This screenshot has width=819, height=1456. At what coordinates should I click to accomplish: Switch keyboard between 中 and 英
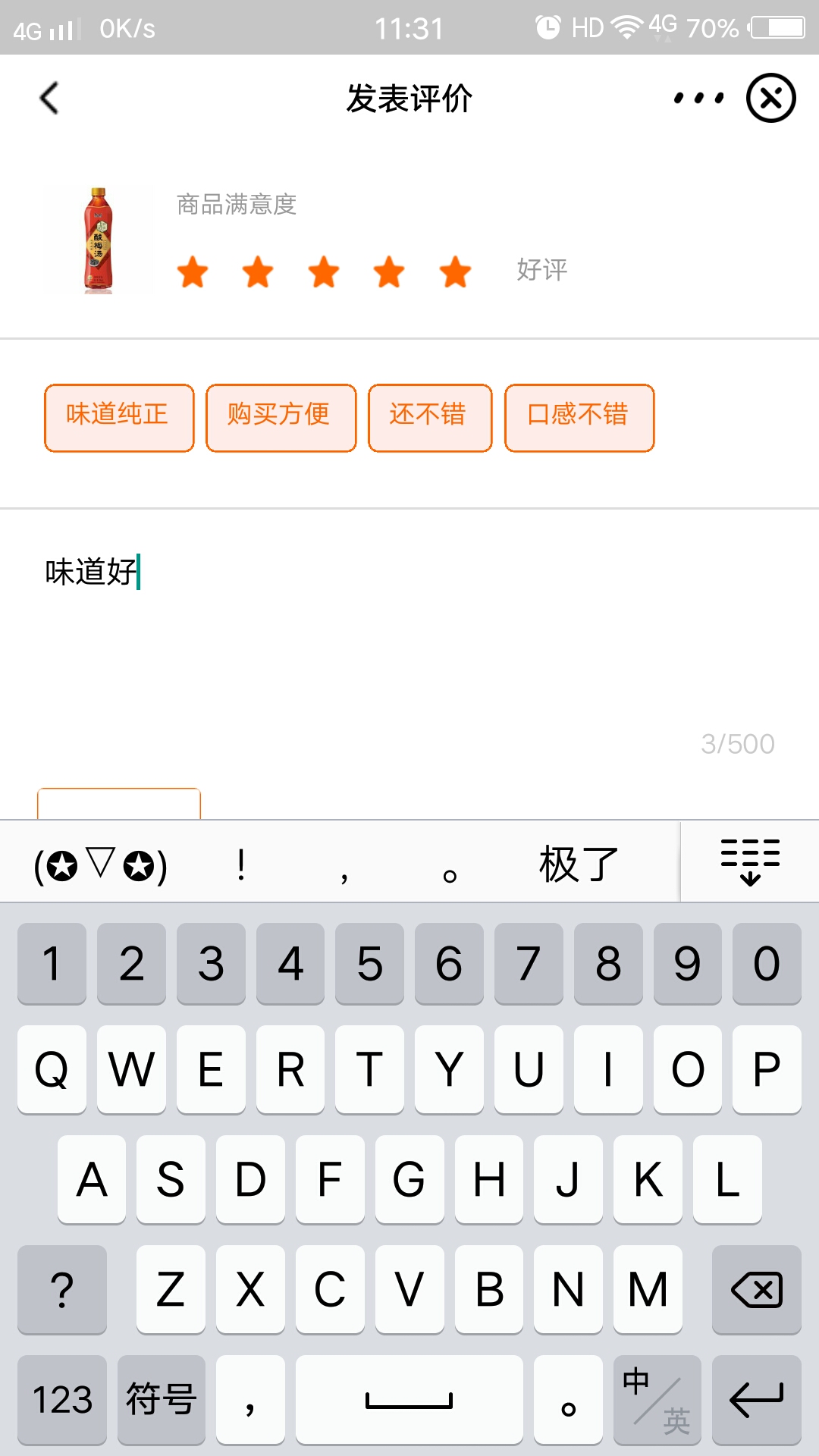pos(657,1400)
